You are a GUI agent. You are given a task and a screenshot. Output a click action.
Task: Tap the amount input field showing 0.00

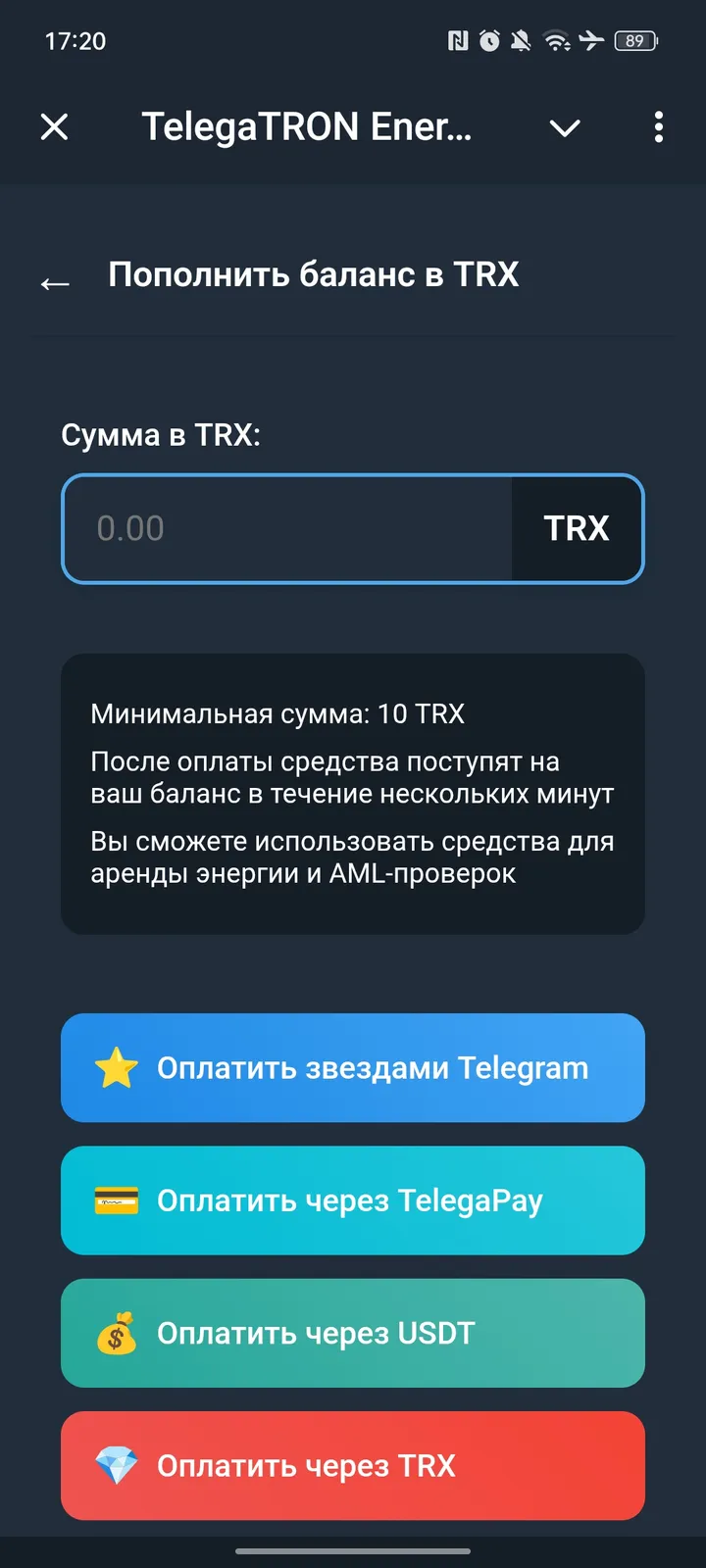coord(284,528)
